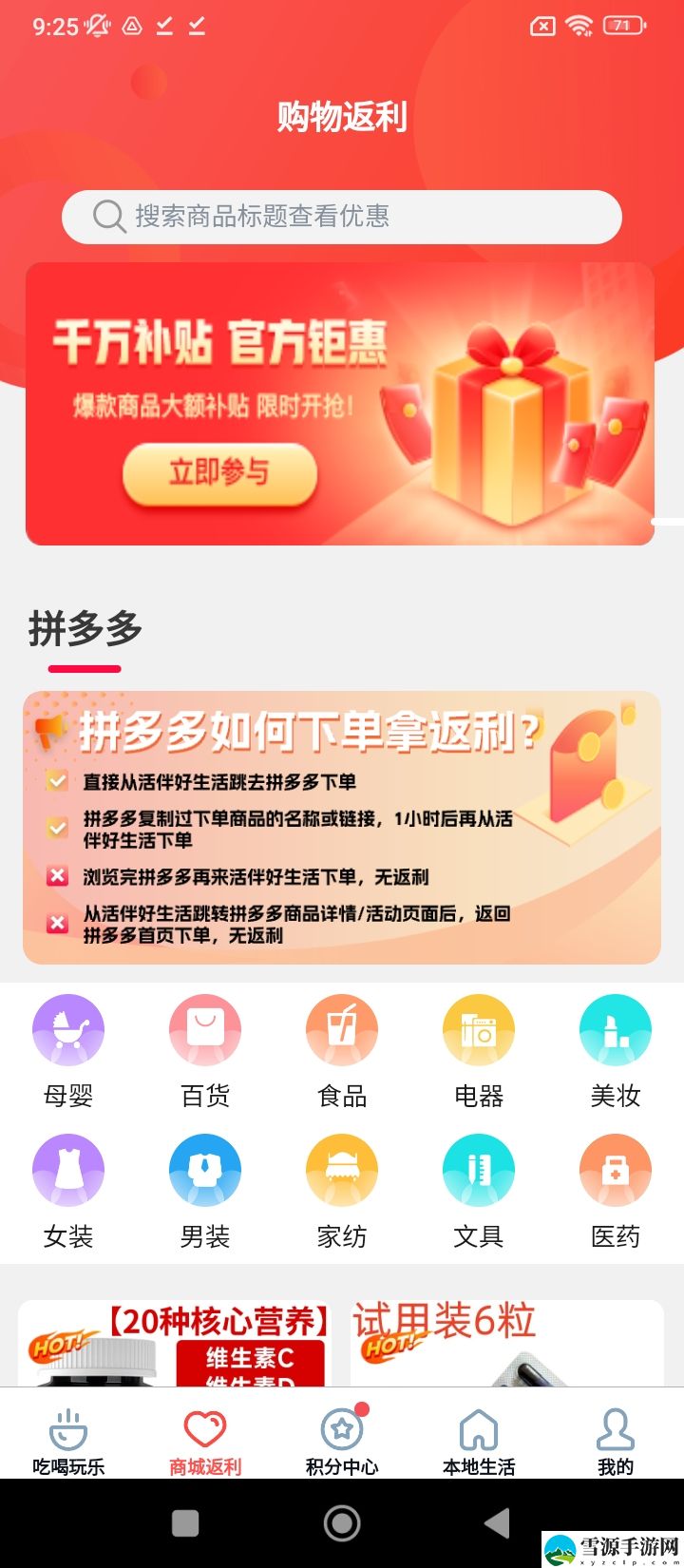Open the 我的 profile tab
The height and width of the screenshot is (1568, 684).
pyautogui.click(x=616, y=1441)
